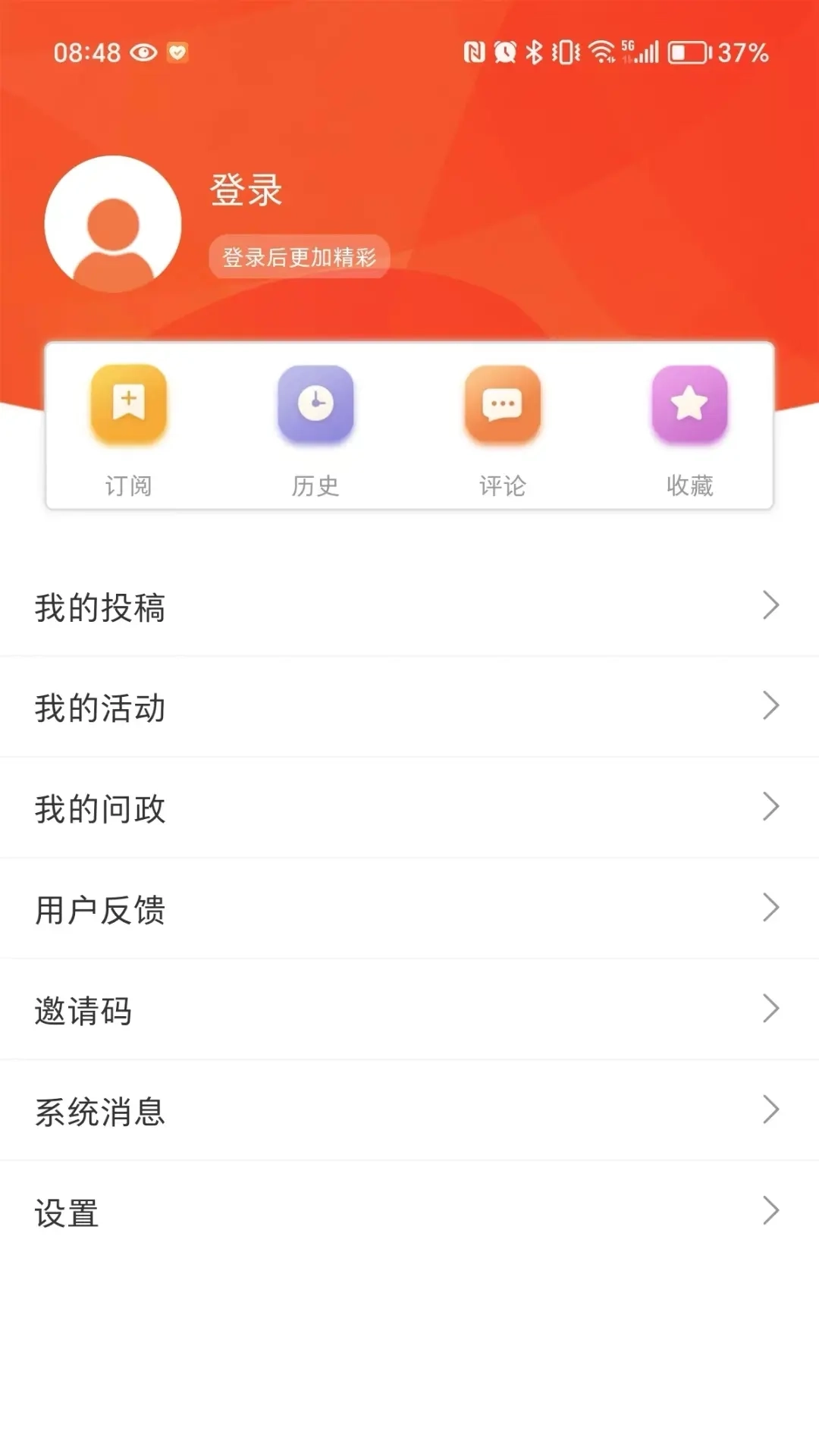Open the 订阅 (Subscriptions) icon

pyautogui.click(x=129, y=406)
